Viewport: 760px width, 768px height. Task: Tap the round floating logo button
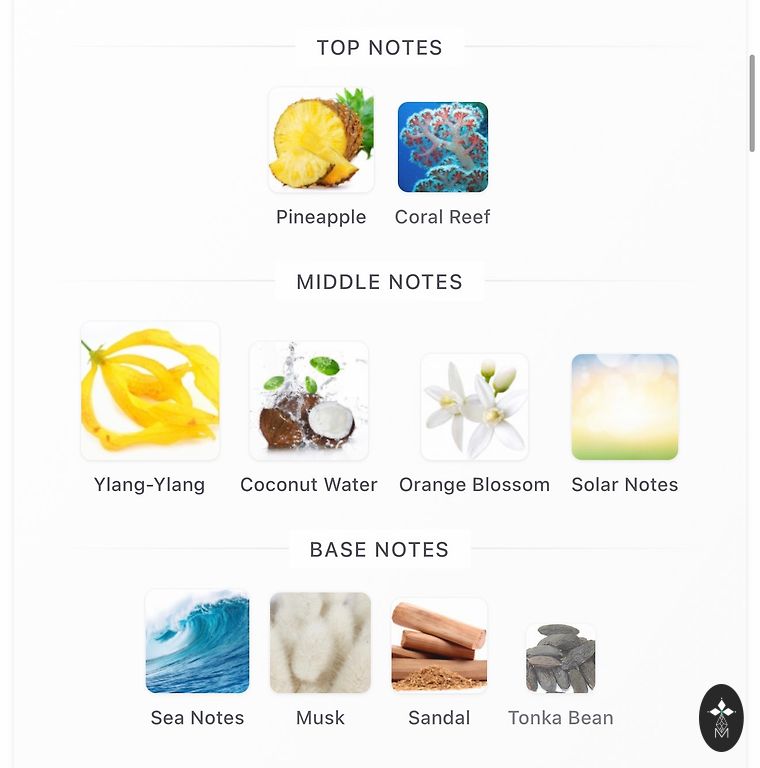point(721,717)
